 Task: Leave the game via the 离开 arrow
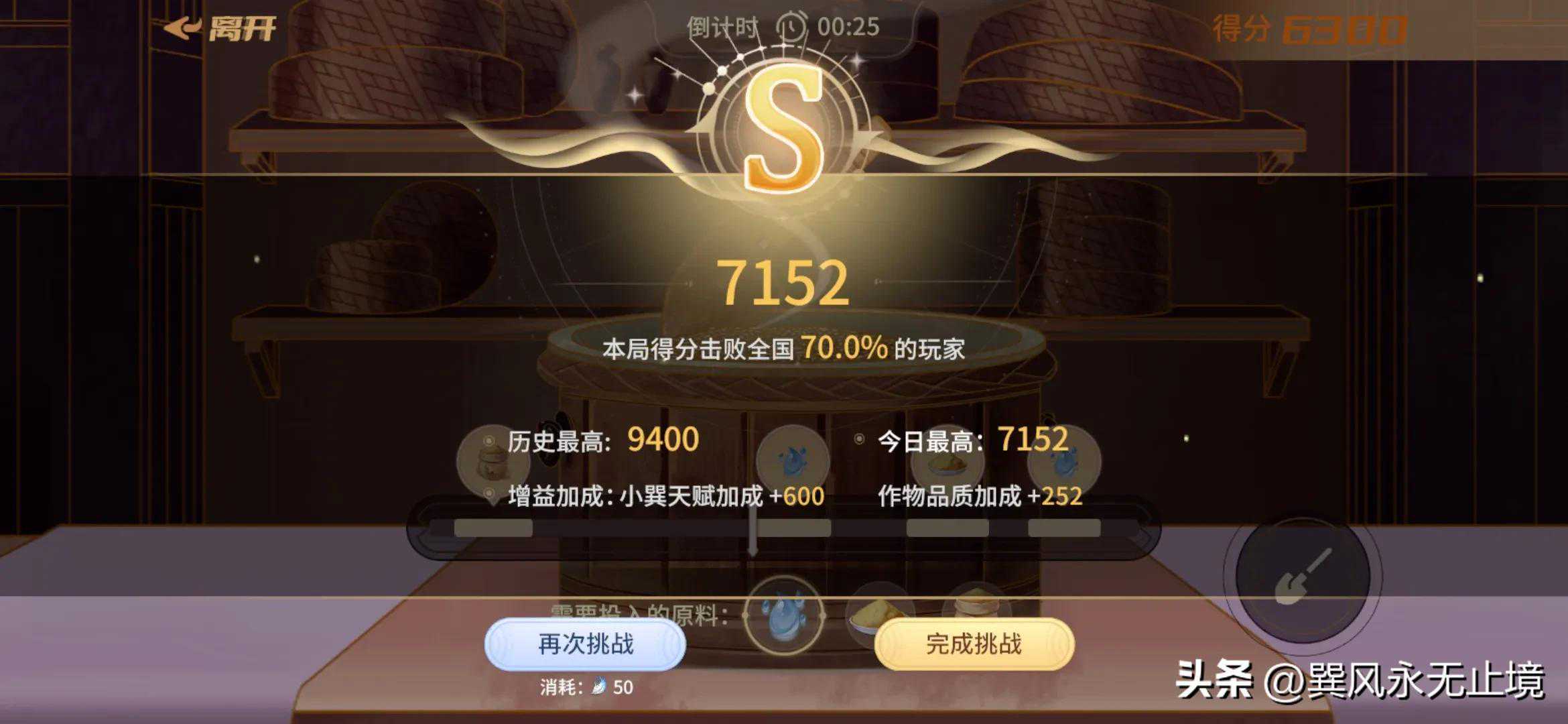pyautogui.click(x=220, y=29)
